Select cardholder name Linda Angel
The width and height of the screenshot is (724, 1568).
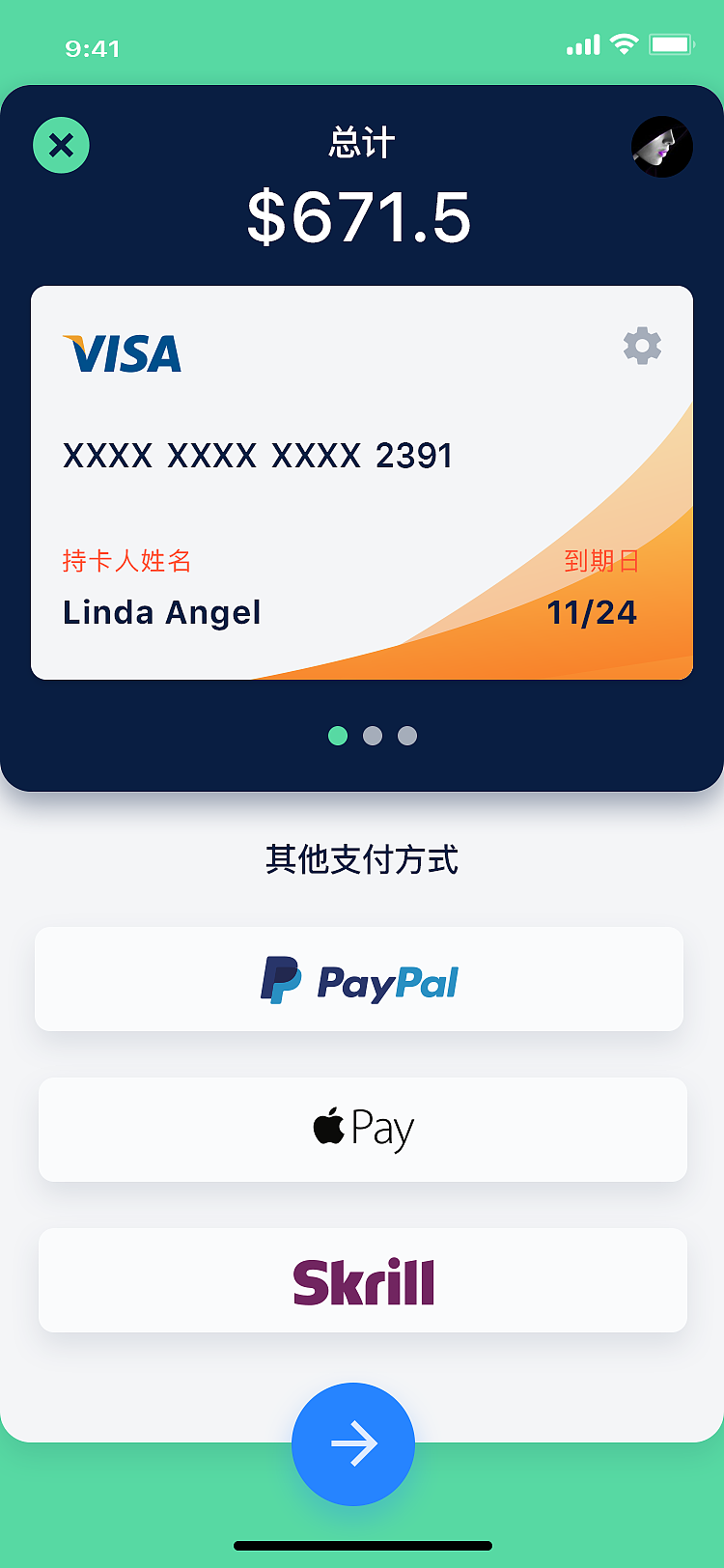(161, 612)
